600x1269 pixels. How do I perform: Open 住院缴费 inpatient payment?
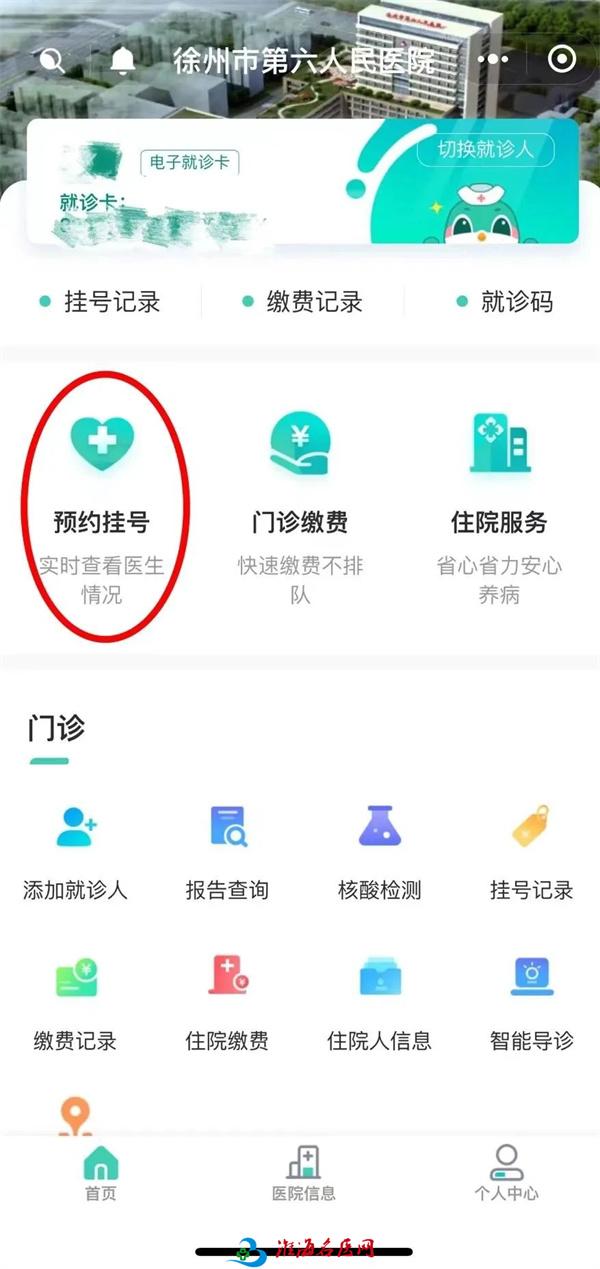(x=227, y=1000)
